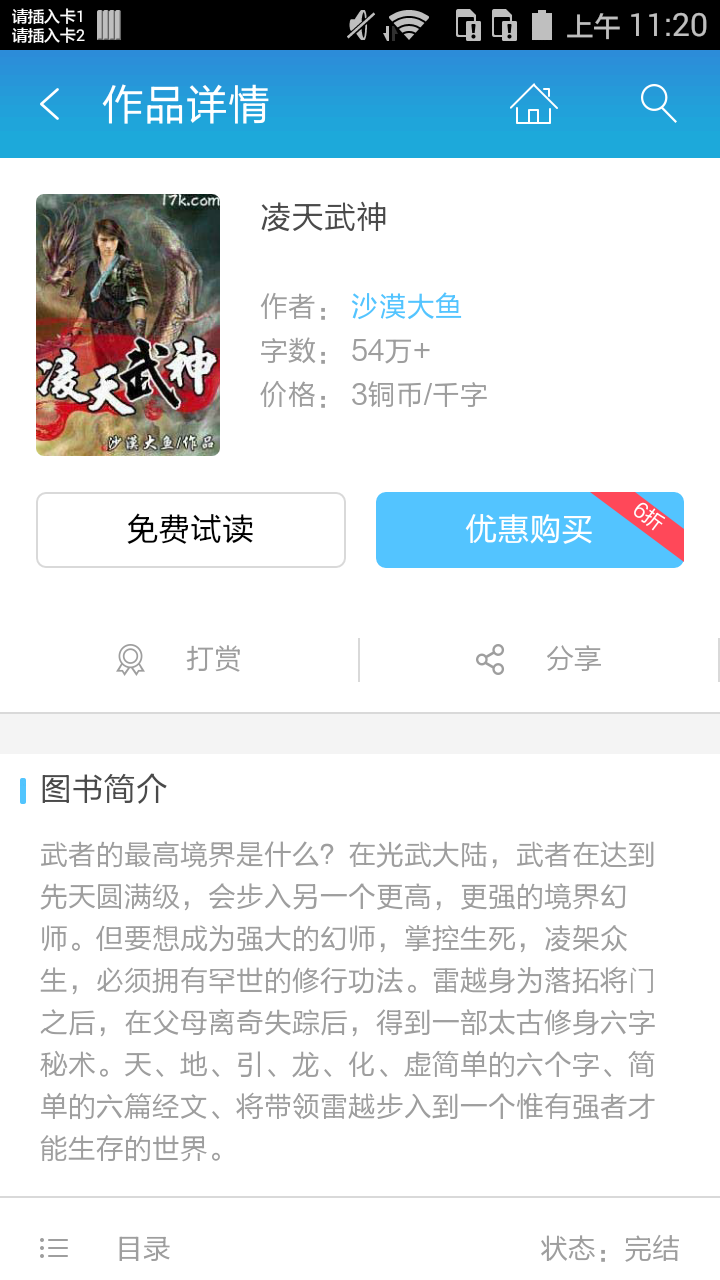Tap the back arrow to leave 作品详情
720x1280 pixels.
pos(50,103)
